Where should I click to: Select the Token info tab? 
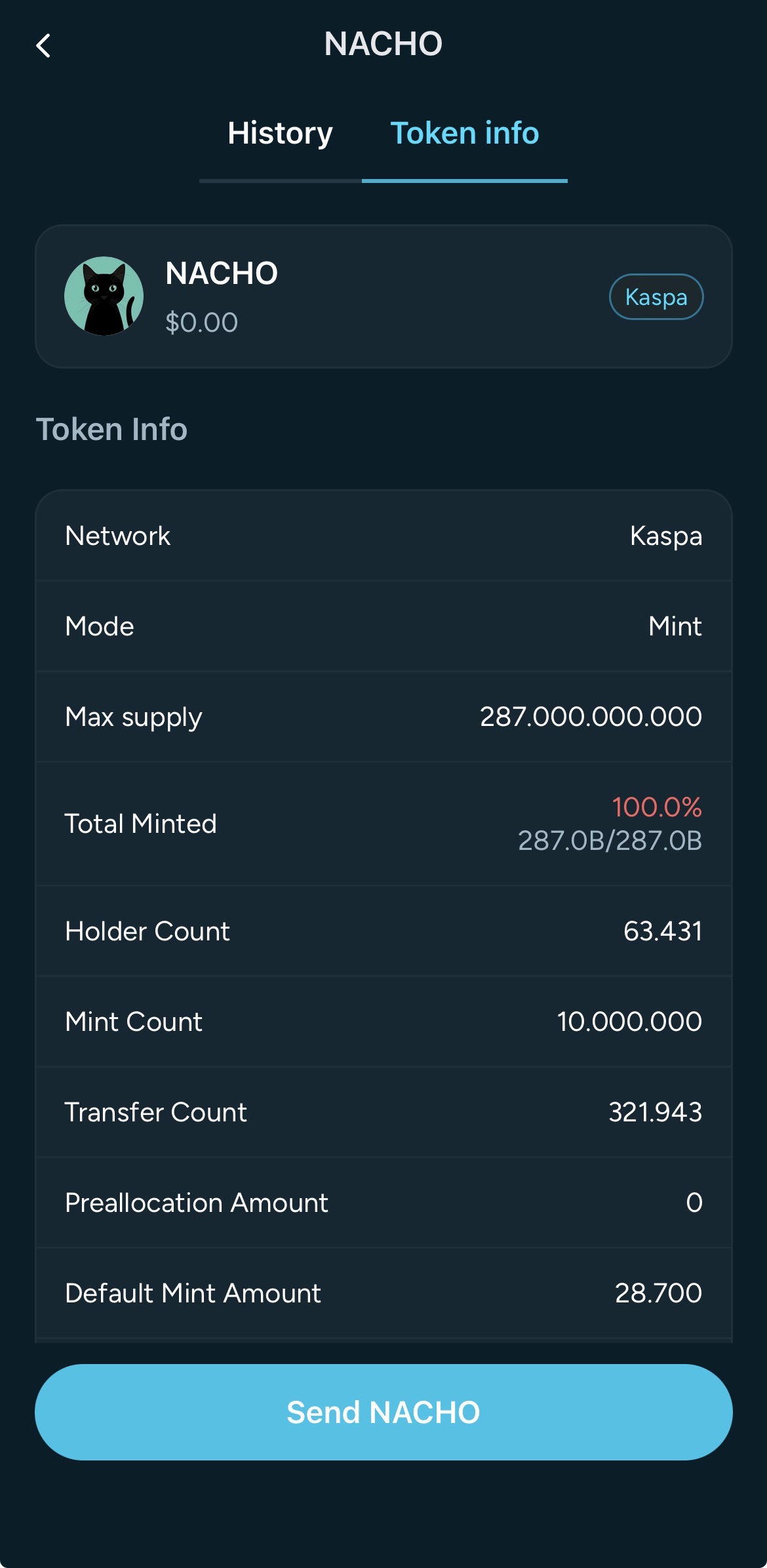tap(463, 132)
